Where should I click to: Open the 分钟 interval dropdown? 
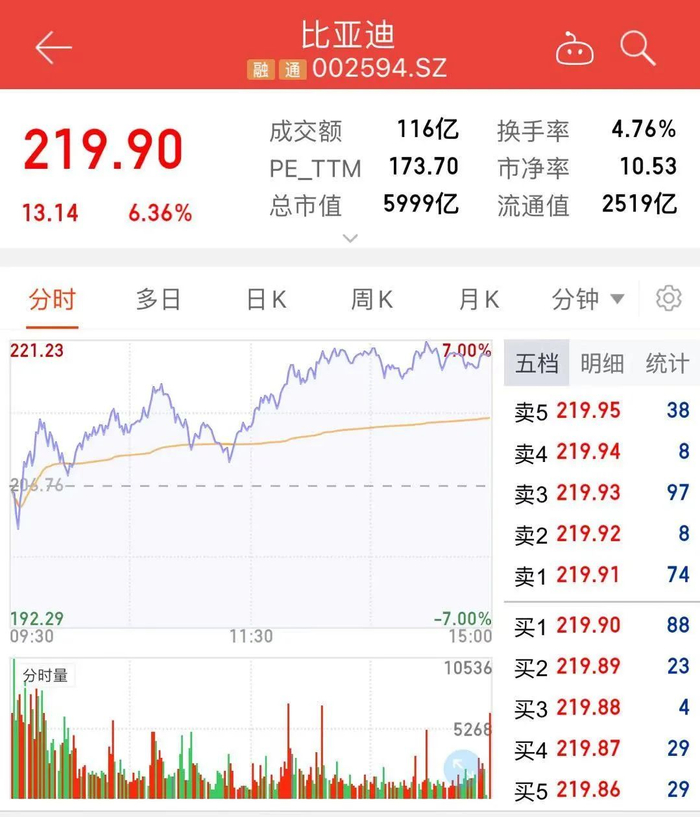tap(588, 299)
